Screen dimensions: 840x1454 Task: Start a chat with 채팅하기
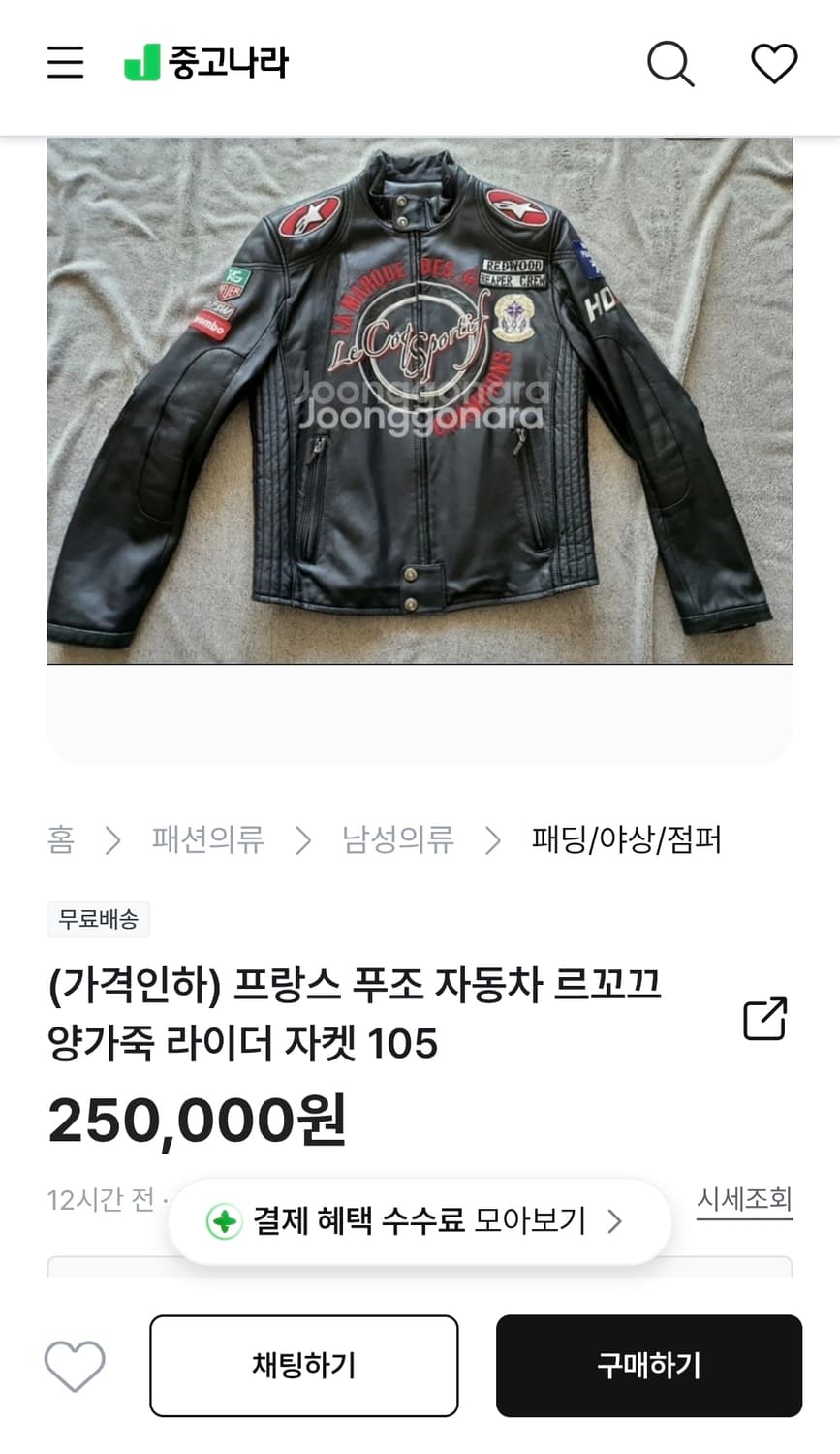pos(303,1366)
